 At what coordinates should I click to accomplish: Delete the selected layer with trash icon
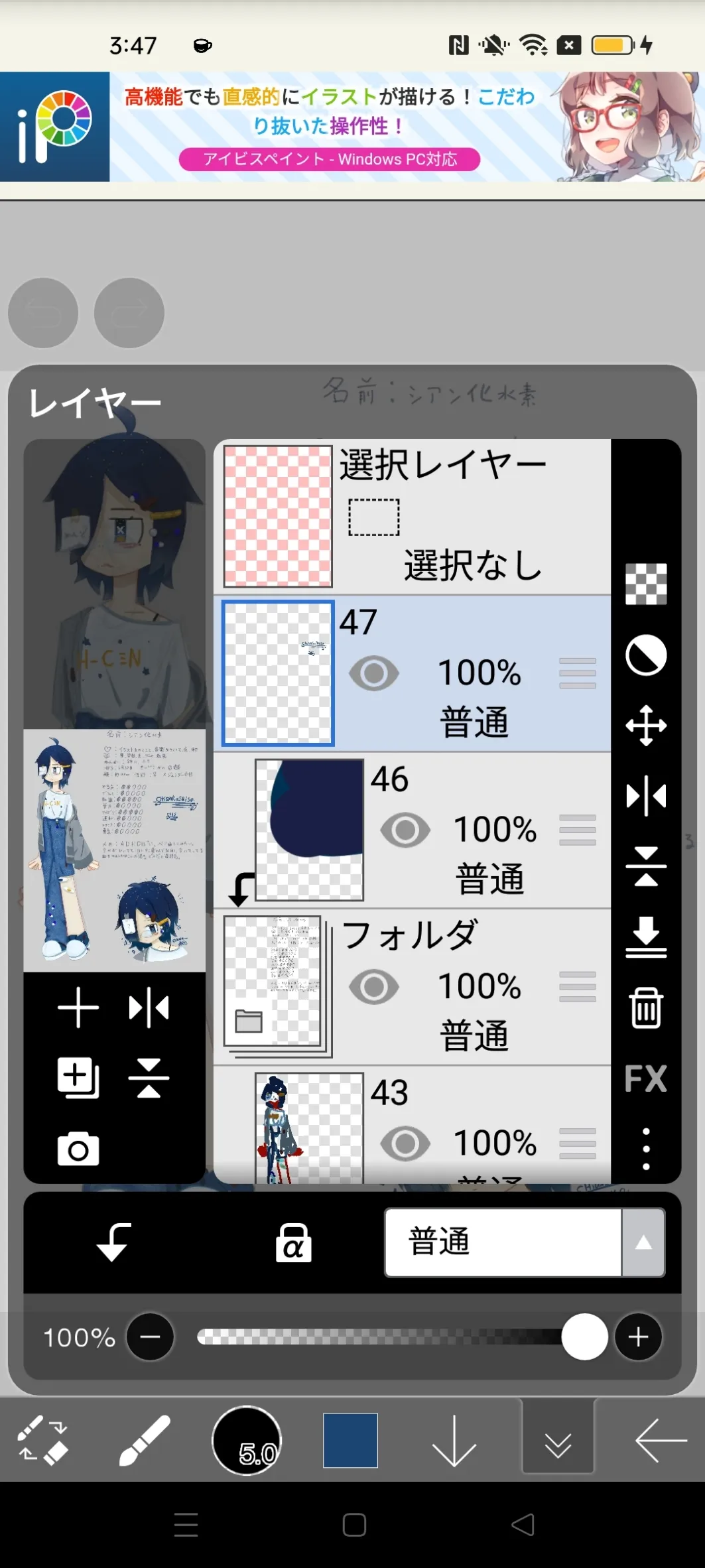646,1008
